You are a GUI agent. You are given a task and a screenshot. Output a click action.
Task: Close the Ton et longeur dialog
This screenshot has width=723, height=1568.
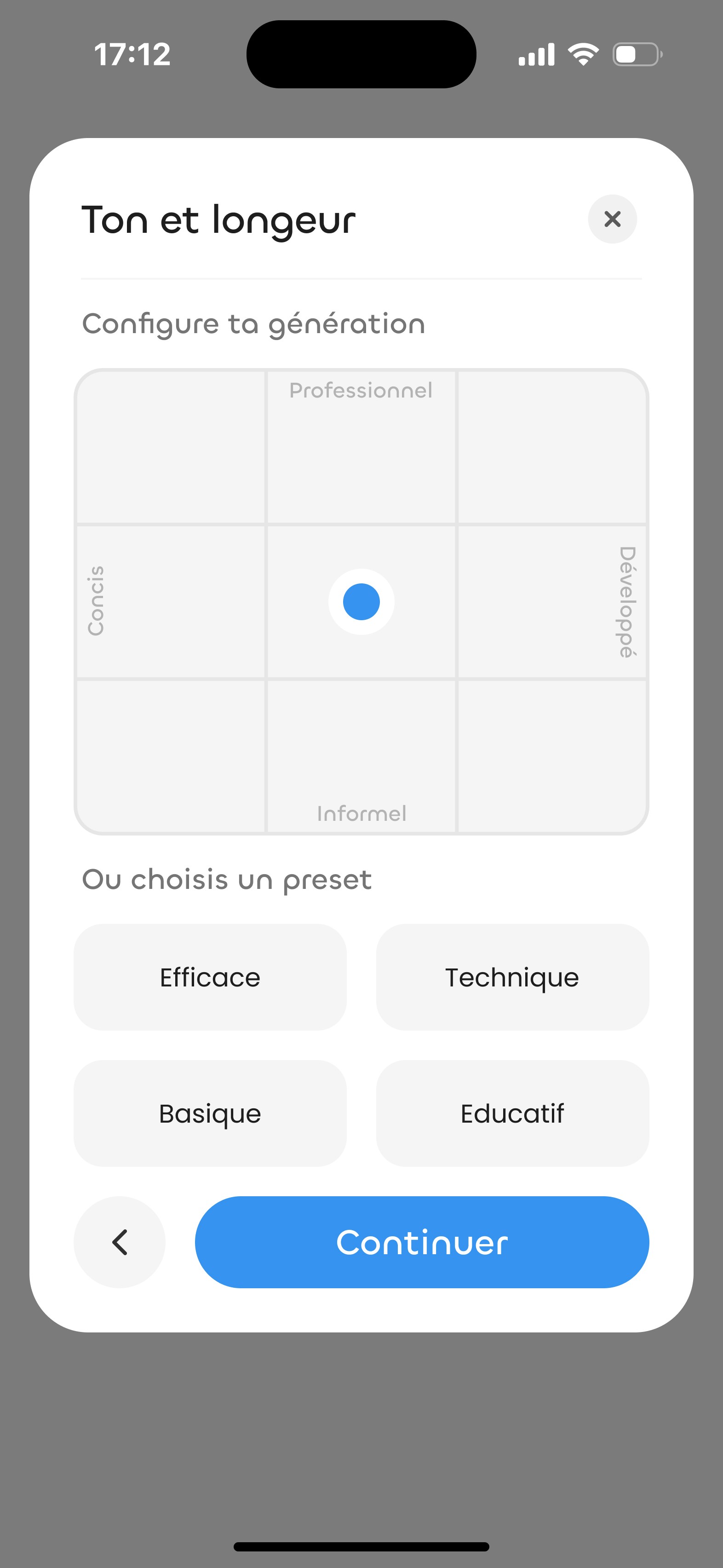click(612, 219)
